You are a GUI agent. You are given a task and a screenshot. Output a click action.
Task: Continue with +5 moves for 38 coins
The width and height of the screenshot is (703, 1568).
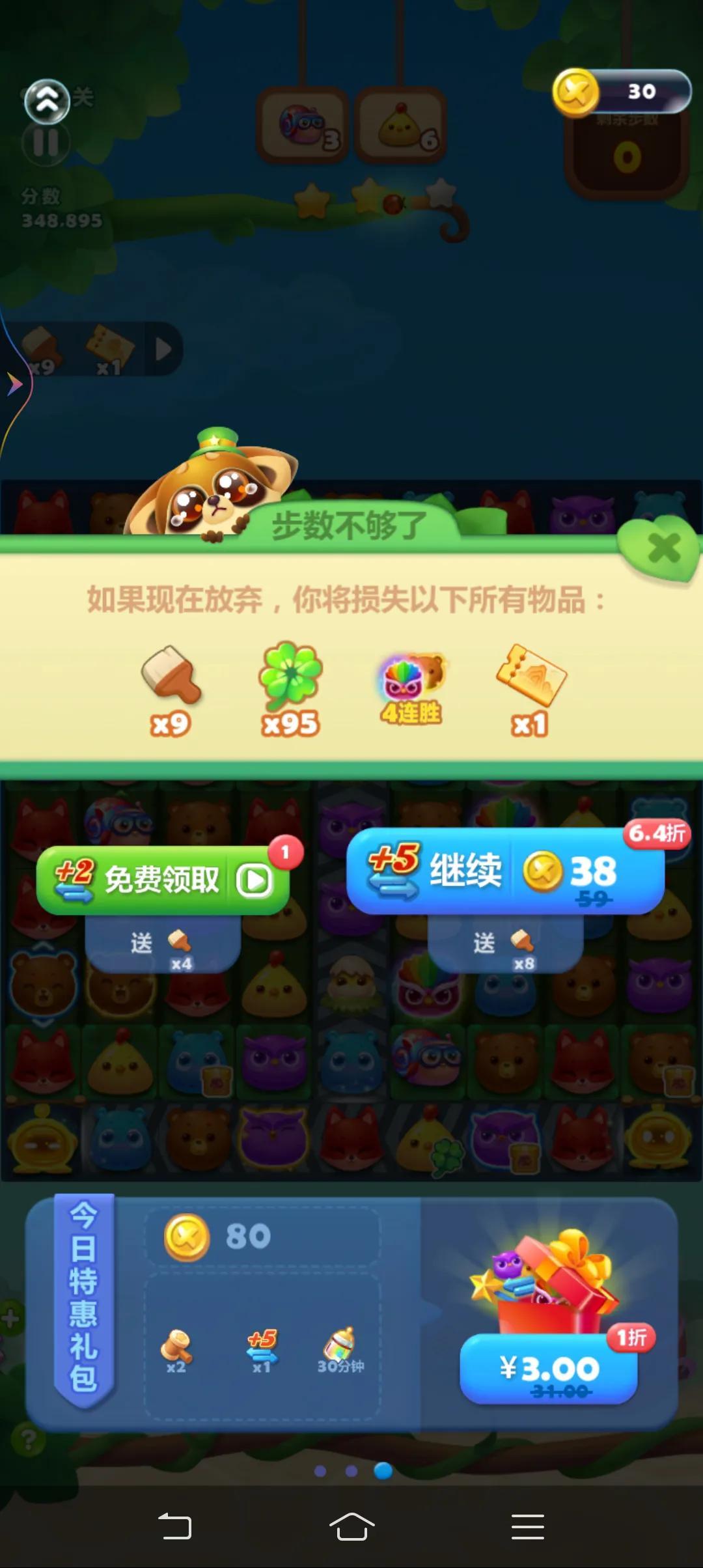click(505, 872)
